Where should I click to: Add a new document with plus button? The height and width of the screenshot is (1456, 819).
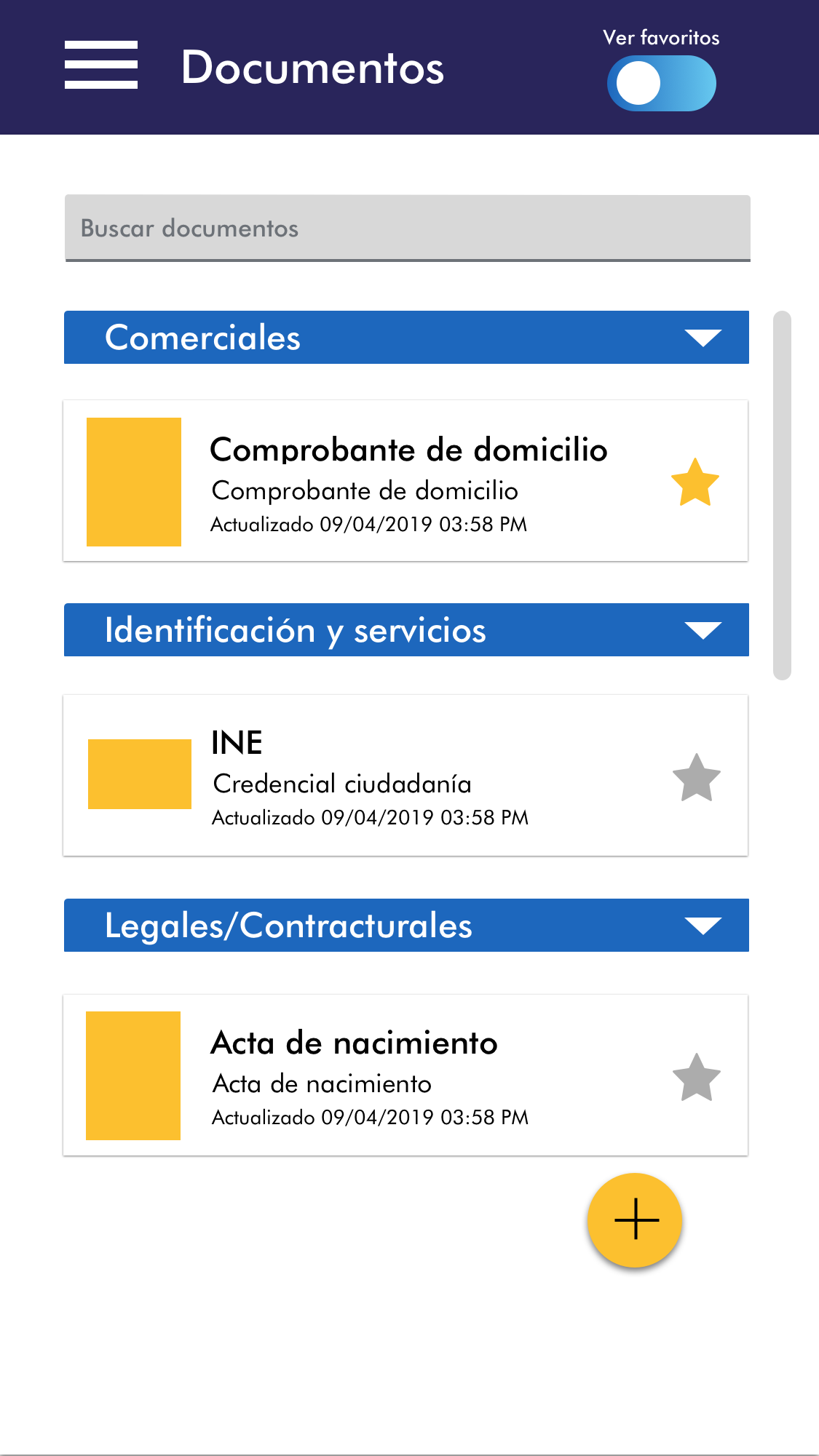[635, 1220]
